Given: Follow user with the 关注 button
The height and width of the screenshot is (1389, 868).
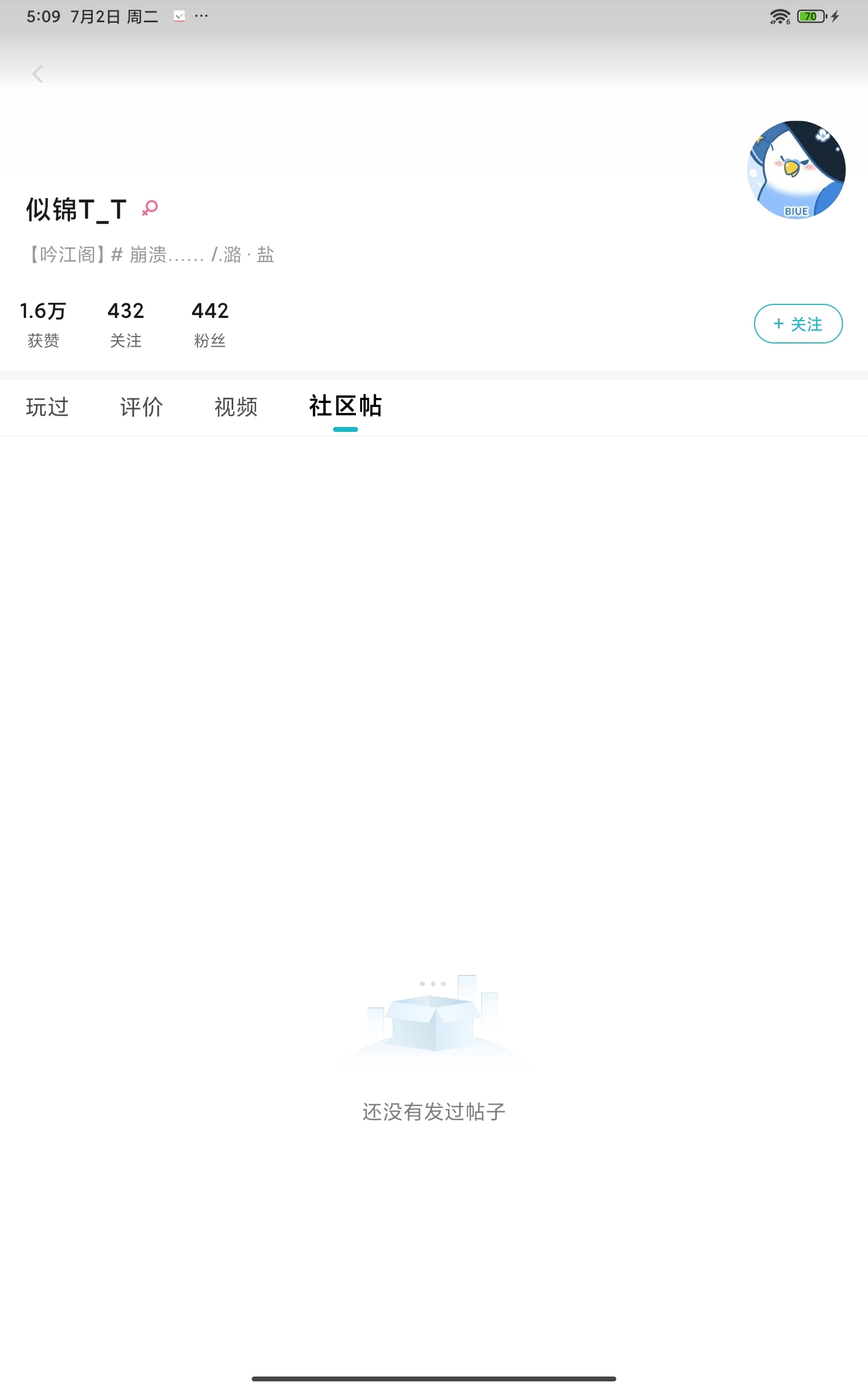Looking at the screenshot, I should 797,324.
